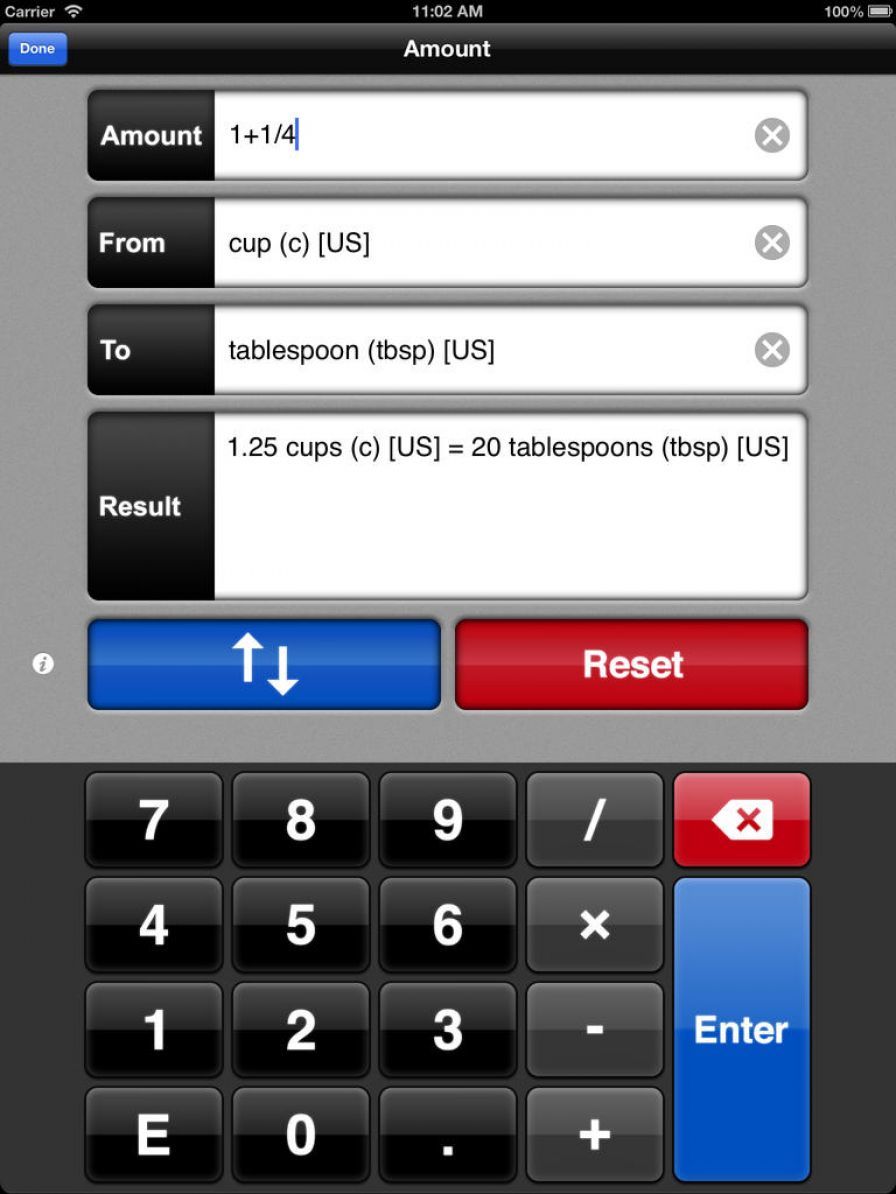This screenshot has height=1194, width=896.
Task: Insert the plus operator
Action: (594, 1134)
